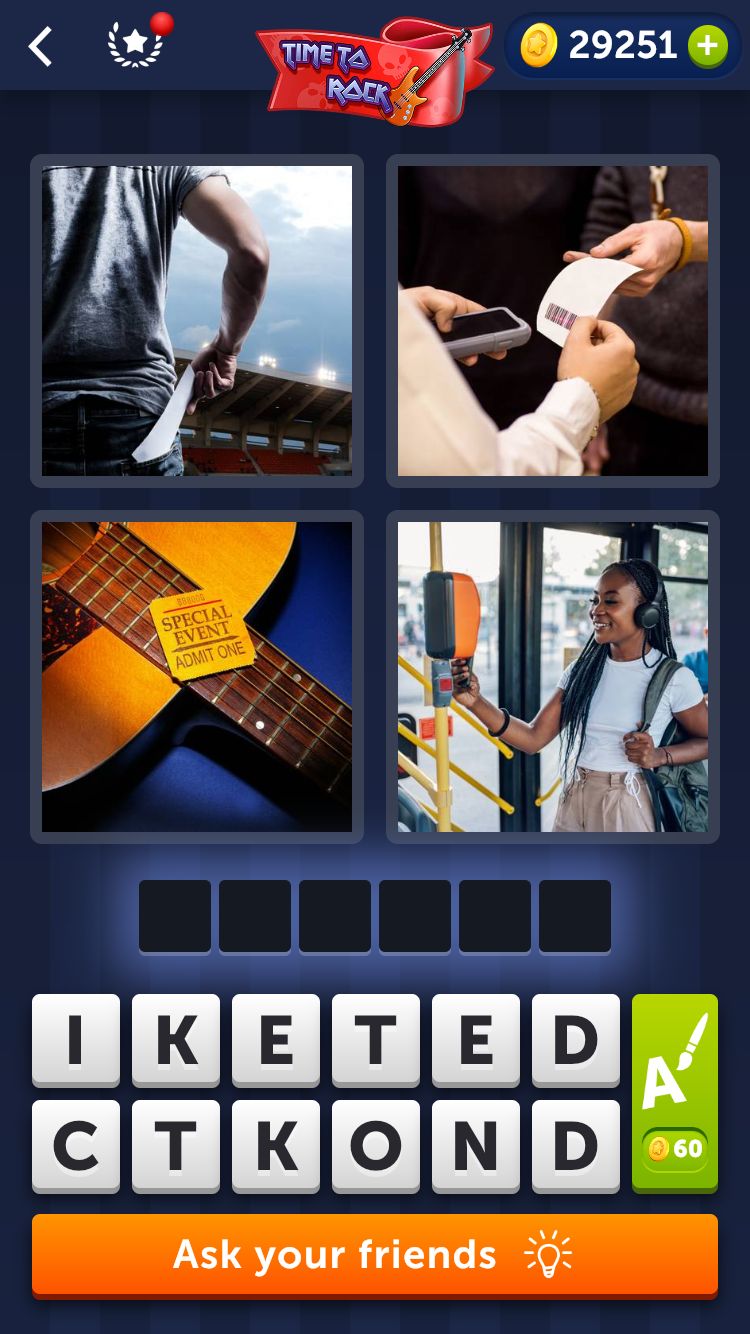Image resolution: width=750 pixels, height=1334 pixels.
Task: Add more coins with the plus button
Action: (x=707, y=46)
